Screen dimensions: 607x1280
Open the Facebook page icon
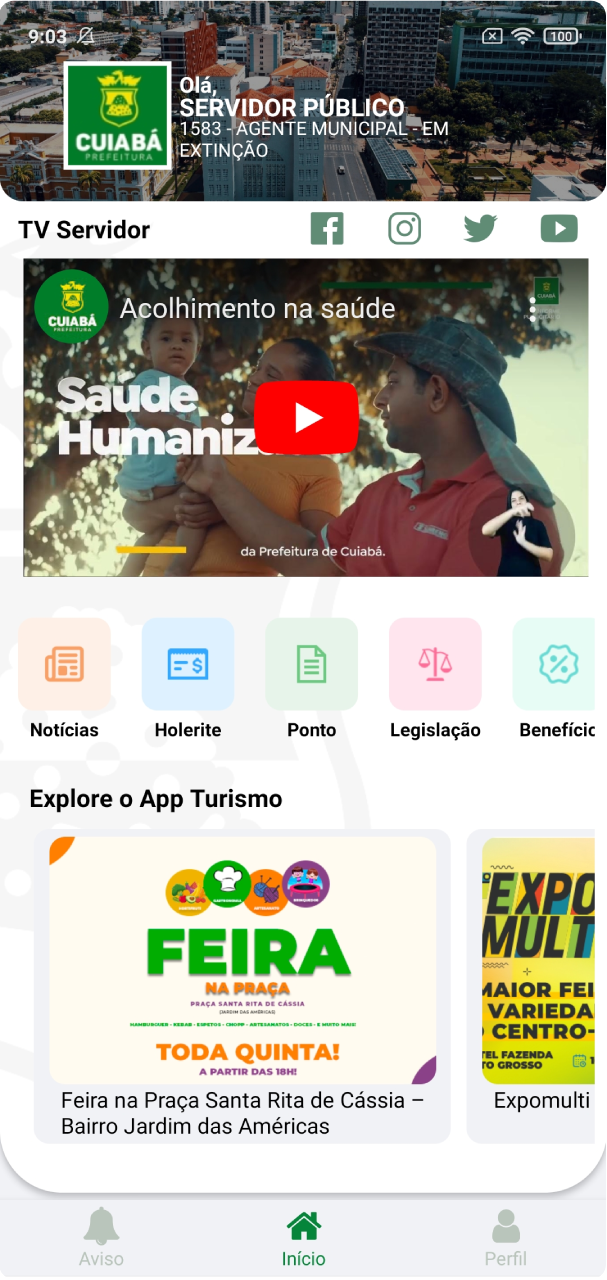coord(327,229)
